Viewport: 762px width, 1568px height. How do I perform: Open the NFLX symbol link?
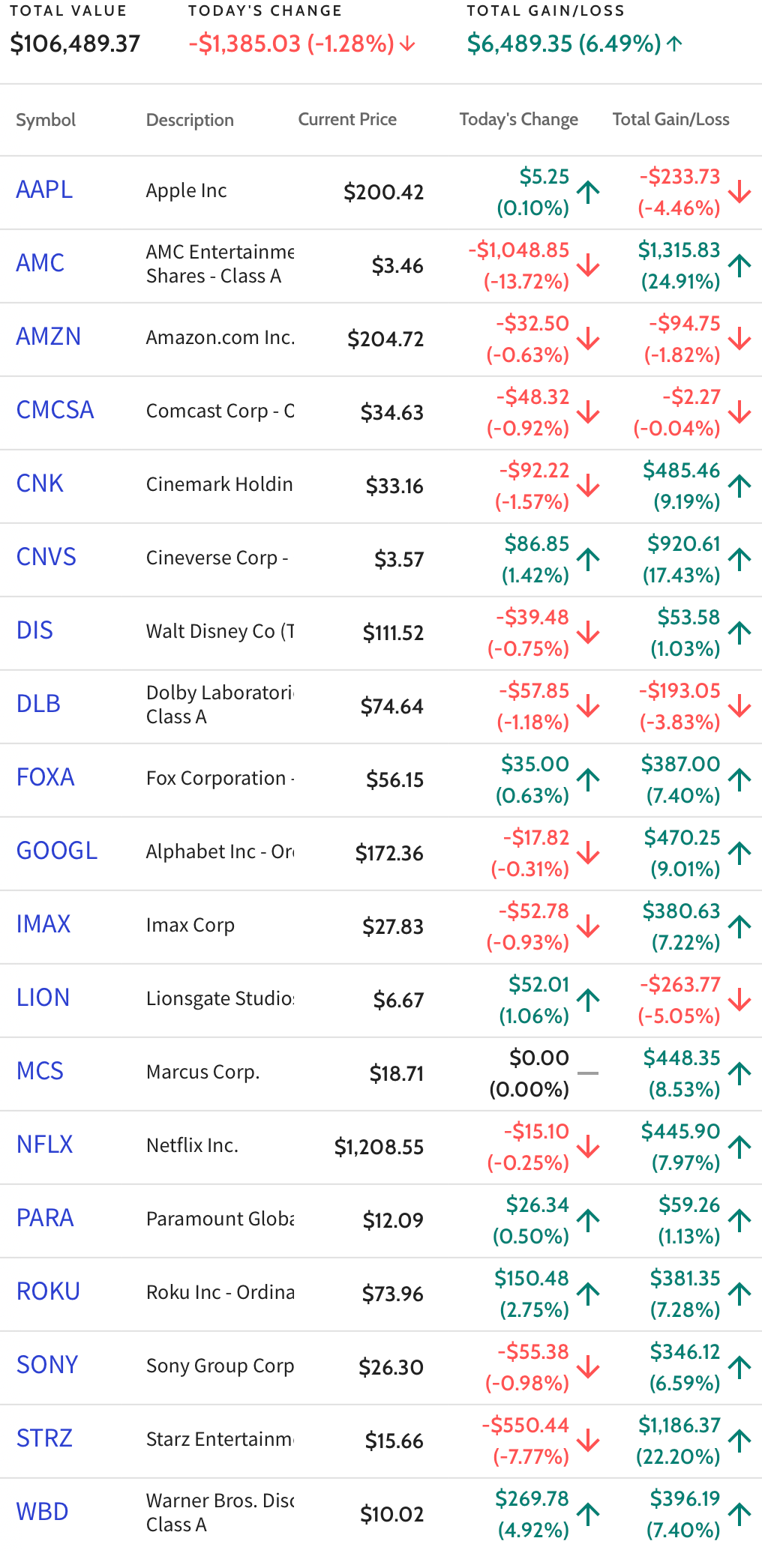[44, 1145]
